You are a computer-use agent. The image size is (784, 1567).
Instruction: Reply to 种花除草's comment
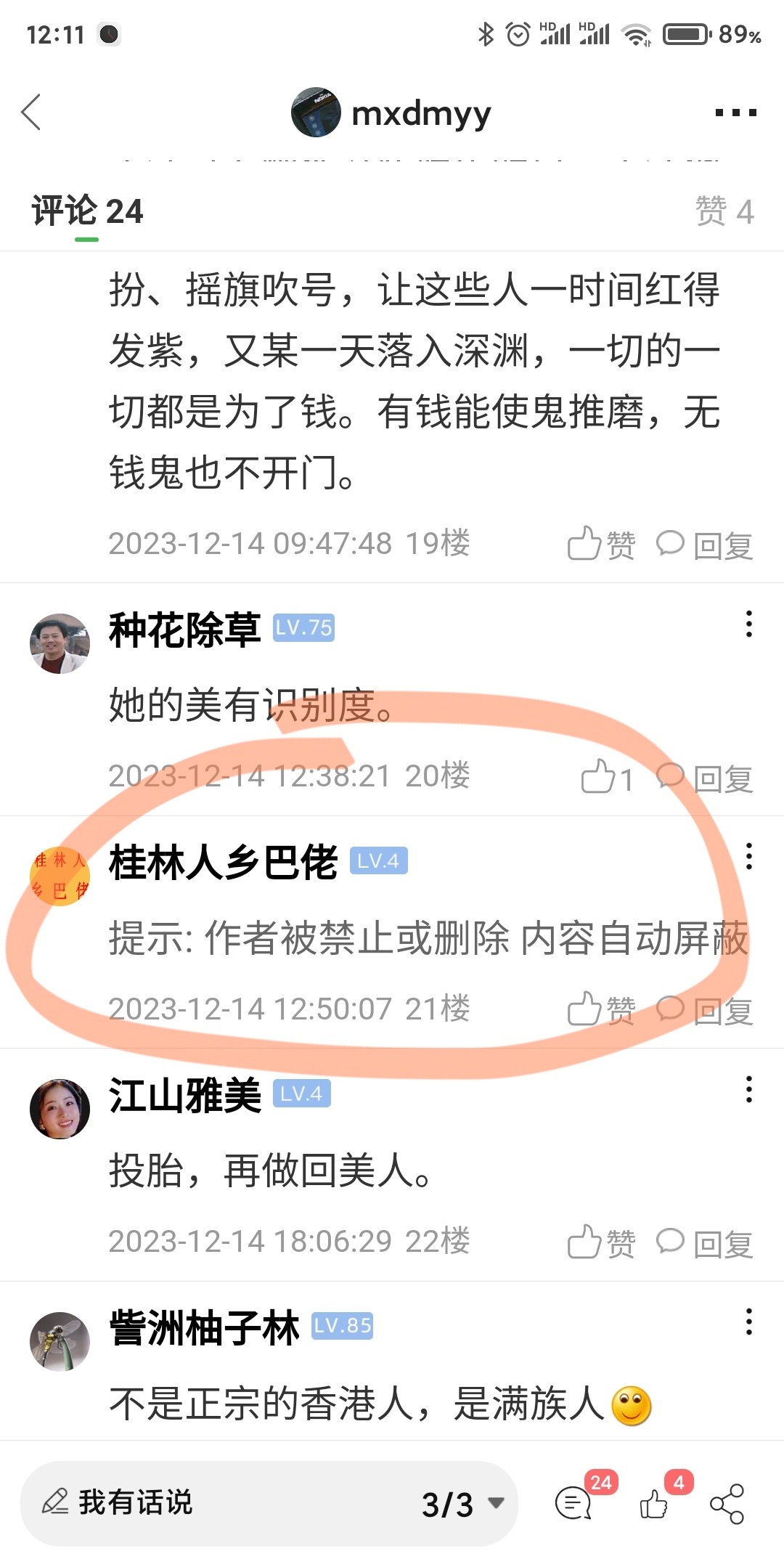[705, 778]
